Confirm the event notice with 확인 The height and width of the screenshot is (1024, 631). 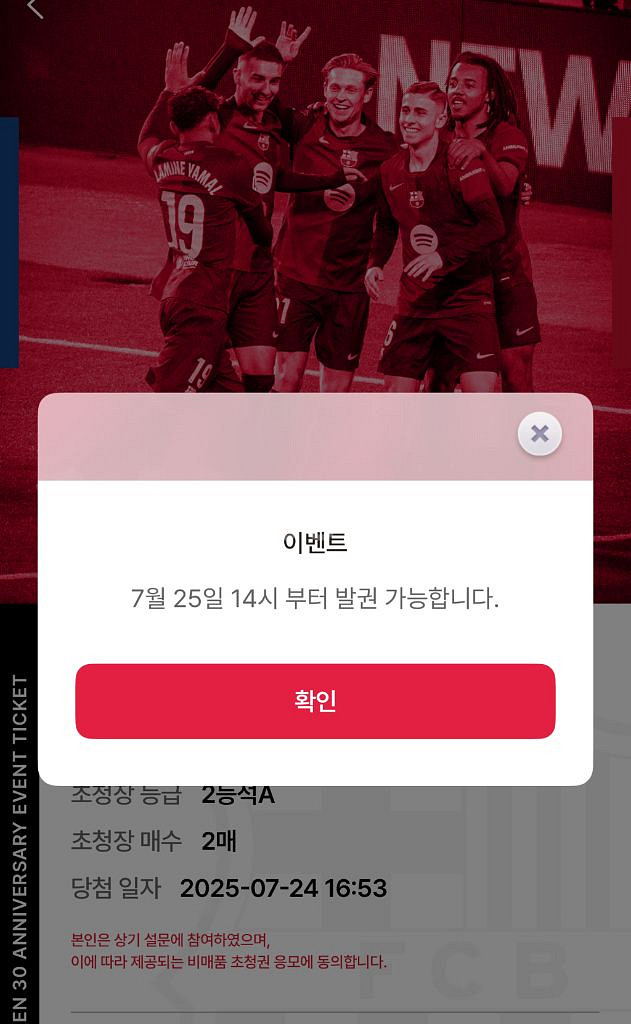[315, 701]
